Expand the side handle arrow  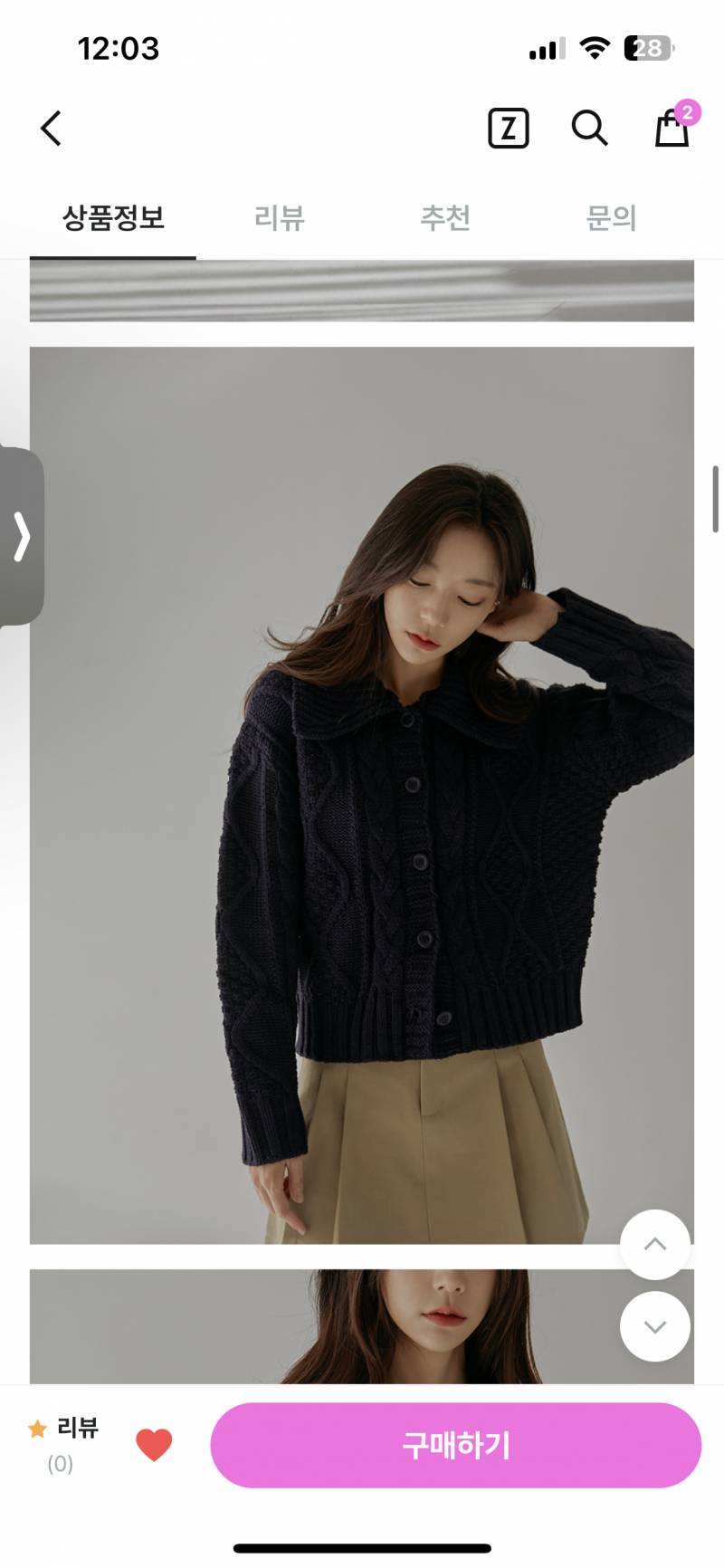point(22,537)
